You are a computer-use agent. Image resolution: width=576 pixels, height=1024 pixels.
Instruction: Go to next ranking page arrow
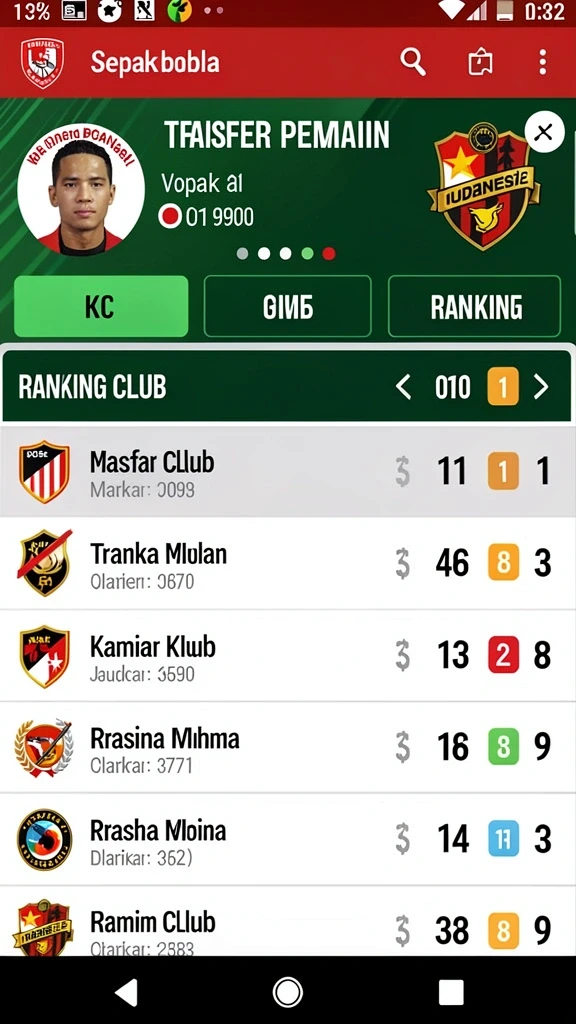pos(541,387)
